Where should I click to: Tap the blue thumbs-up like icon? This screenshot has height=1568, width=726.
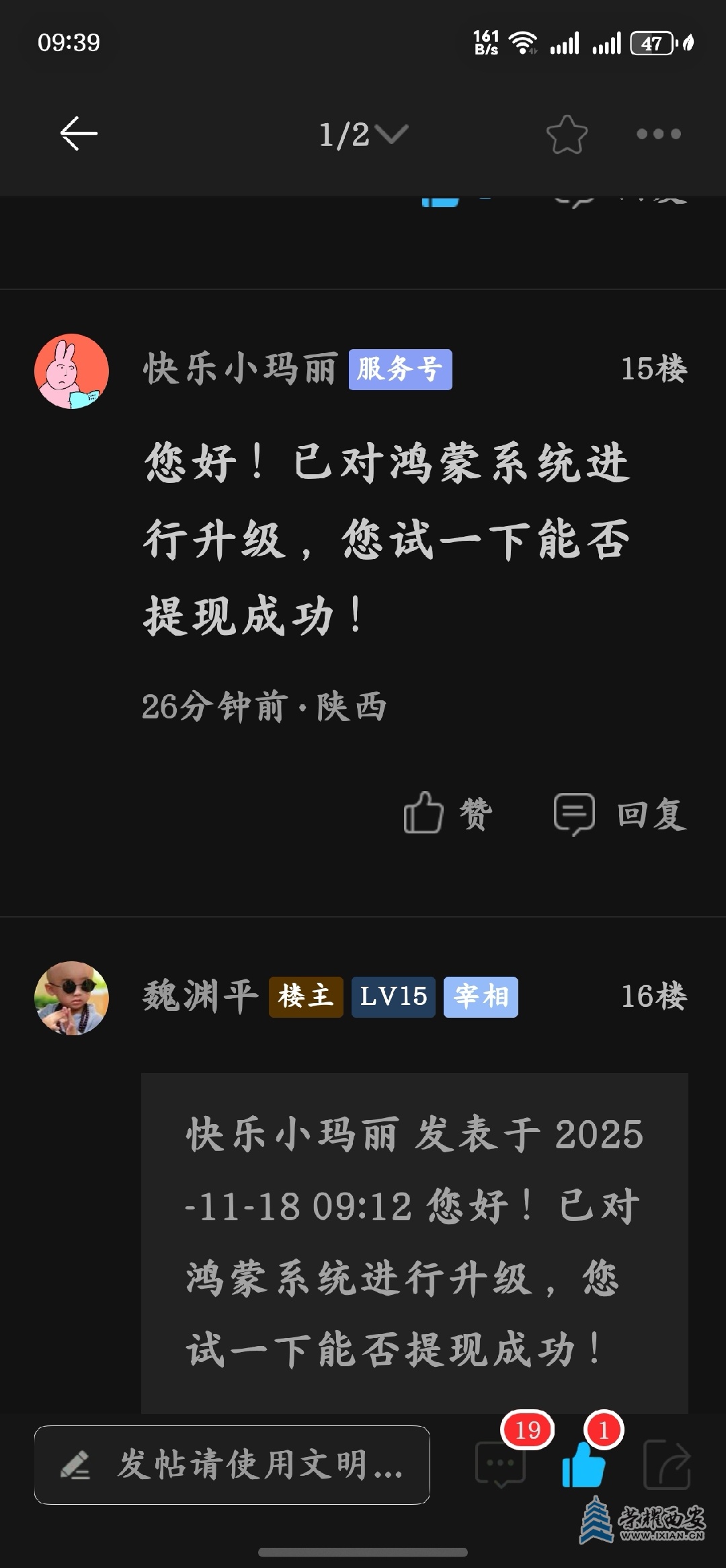coord(583,1464)
